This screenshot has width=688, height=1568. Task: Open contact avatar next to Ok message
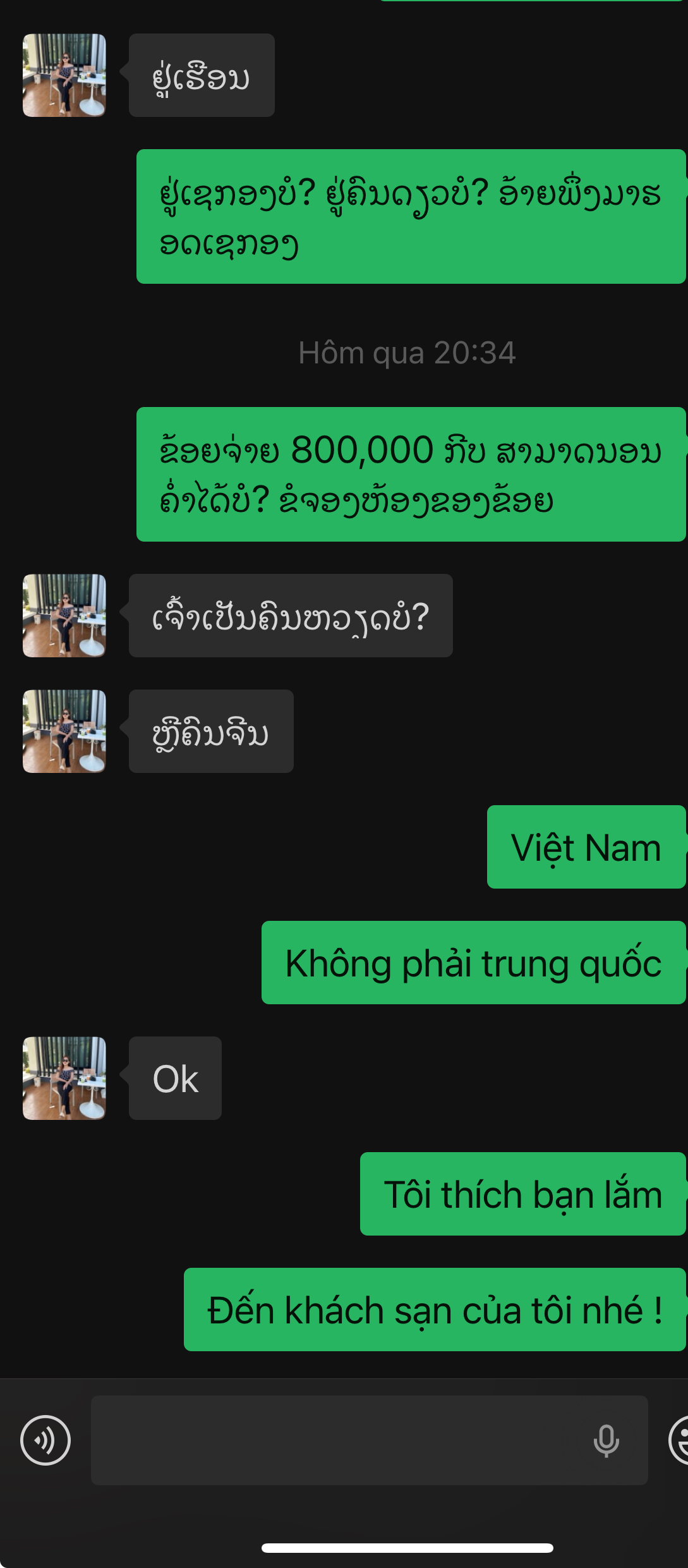[x=64, y=1078]
